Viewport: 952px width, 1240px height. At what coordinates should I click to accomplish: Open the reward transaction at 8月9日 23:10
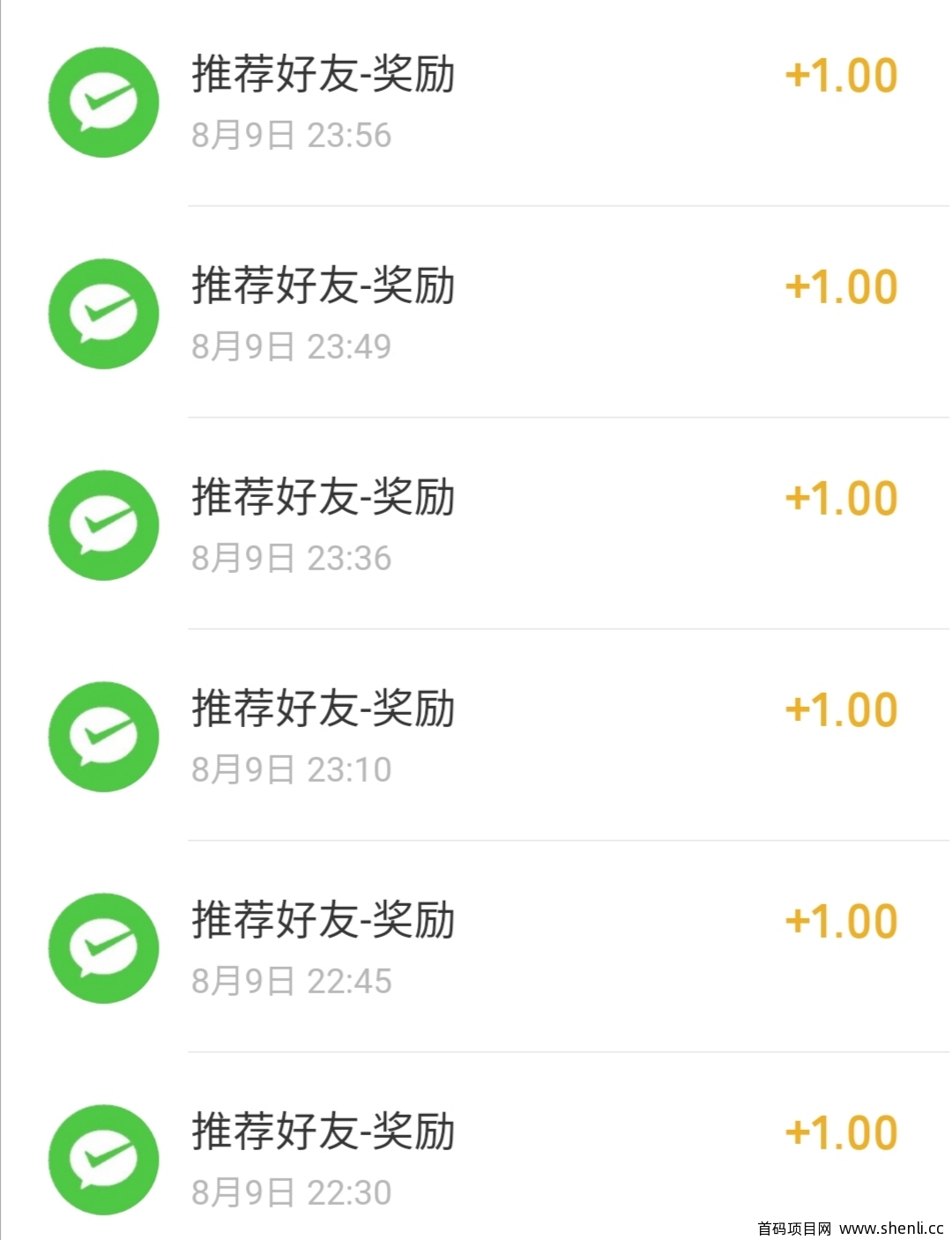coord(476,737)
